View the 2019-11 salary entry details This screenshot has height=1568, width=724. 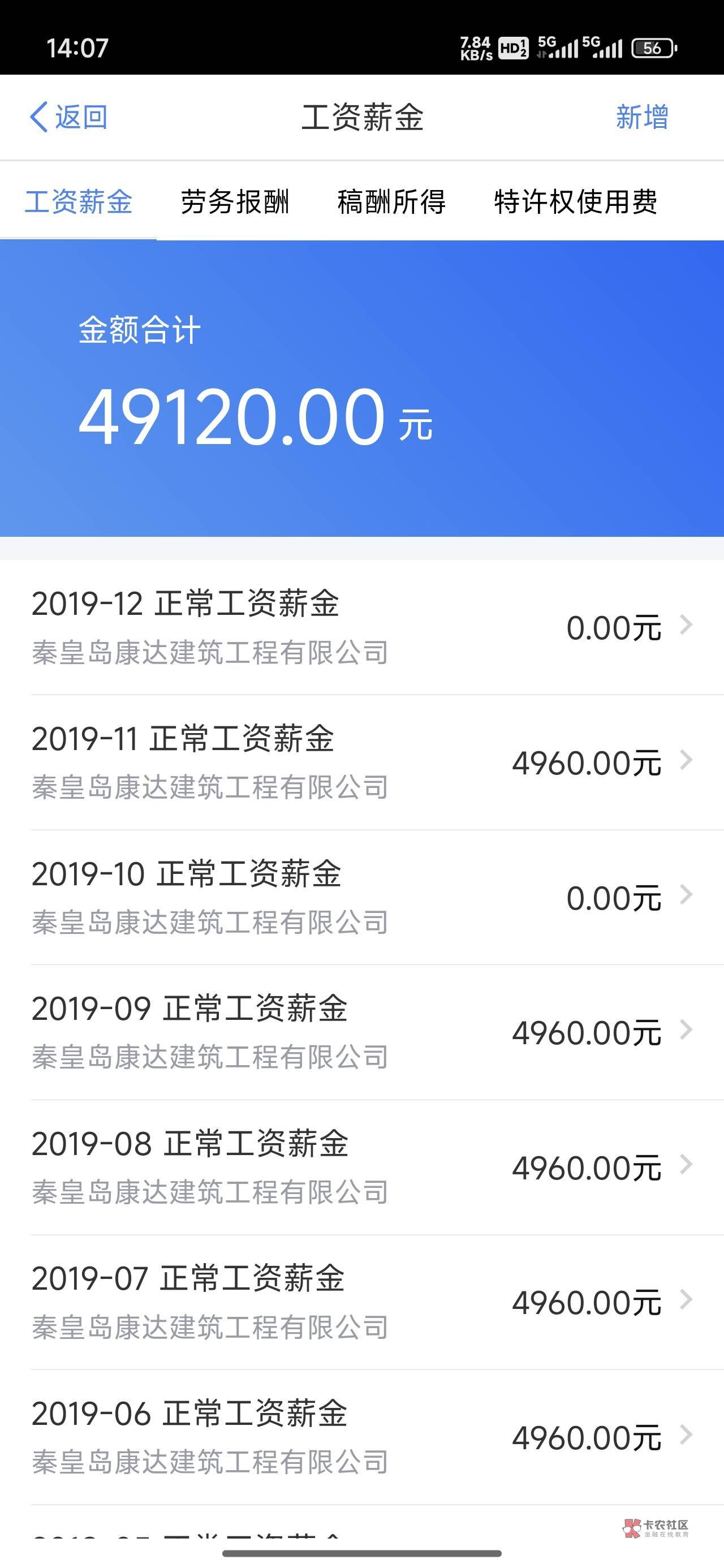coord(361,762)
